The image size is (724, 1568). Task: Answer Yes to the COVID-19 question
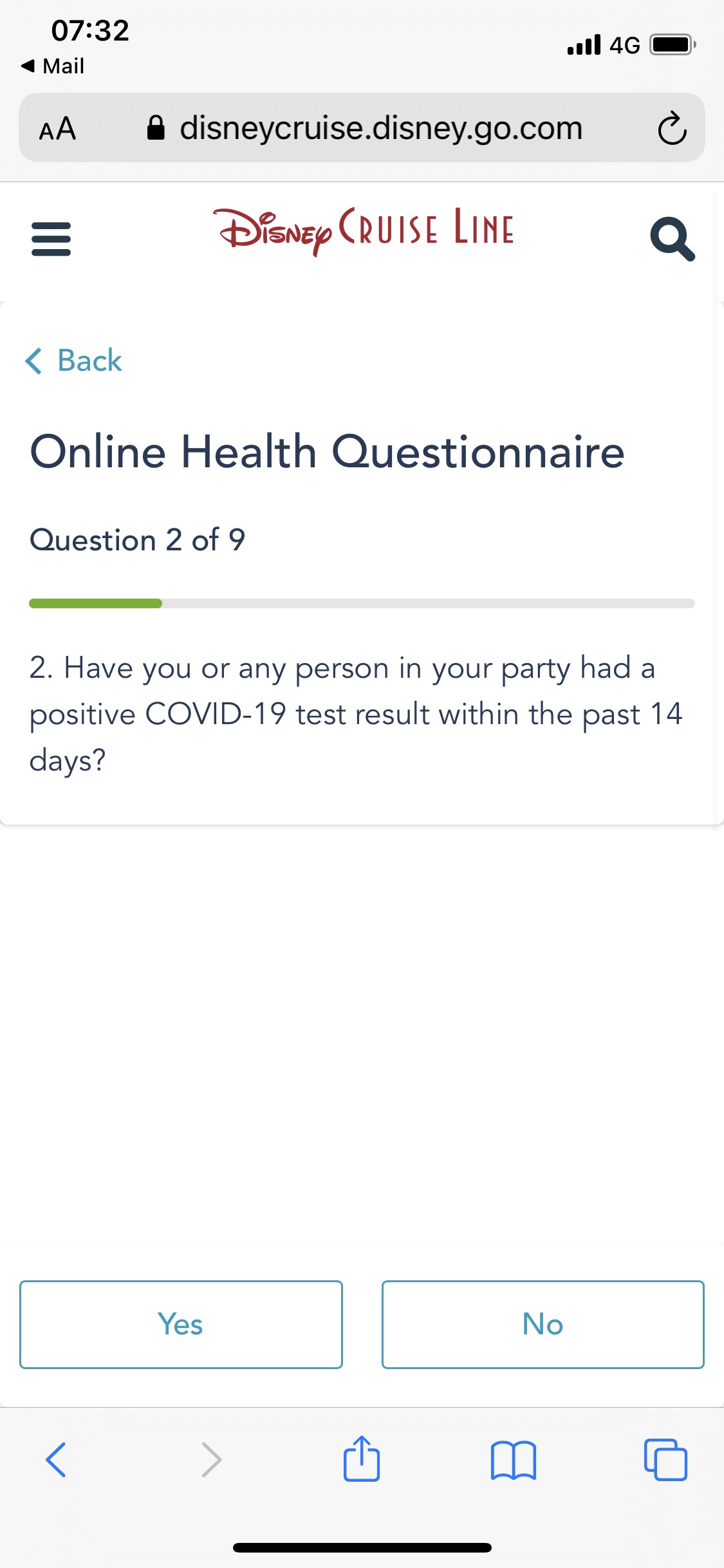[181, 1325]
